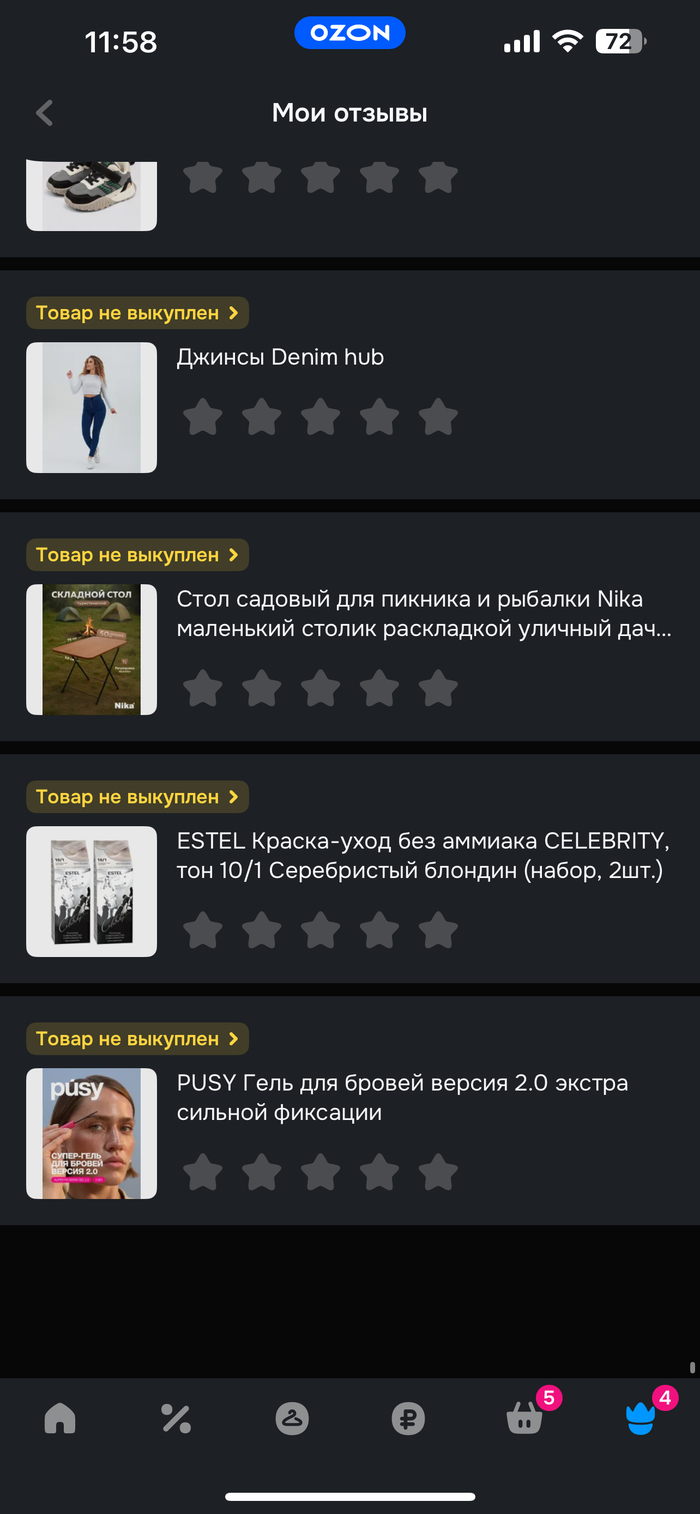Image resolution: width=700 pixels, height=1514 pixels.
Task: Switch to the Home tab
Action: [x=60, y=1418]
